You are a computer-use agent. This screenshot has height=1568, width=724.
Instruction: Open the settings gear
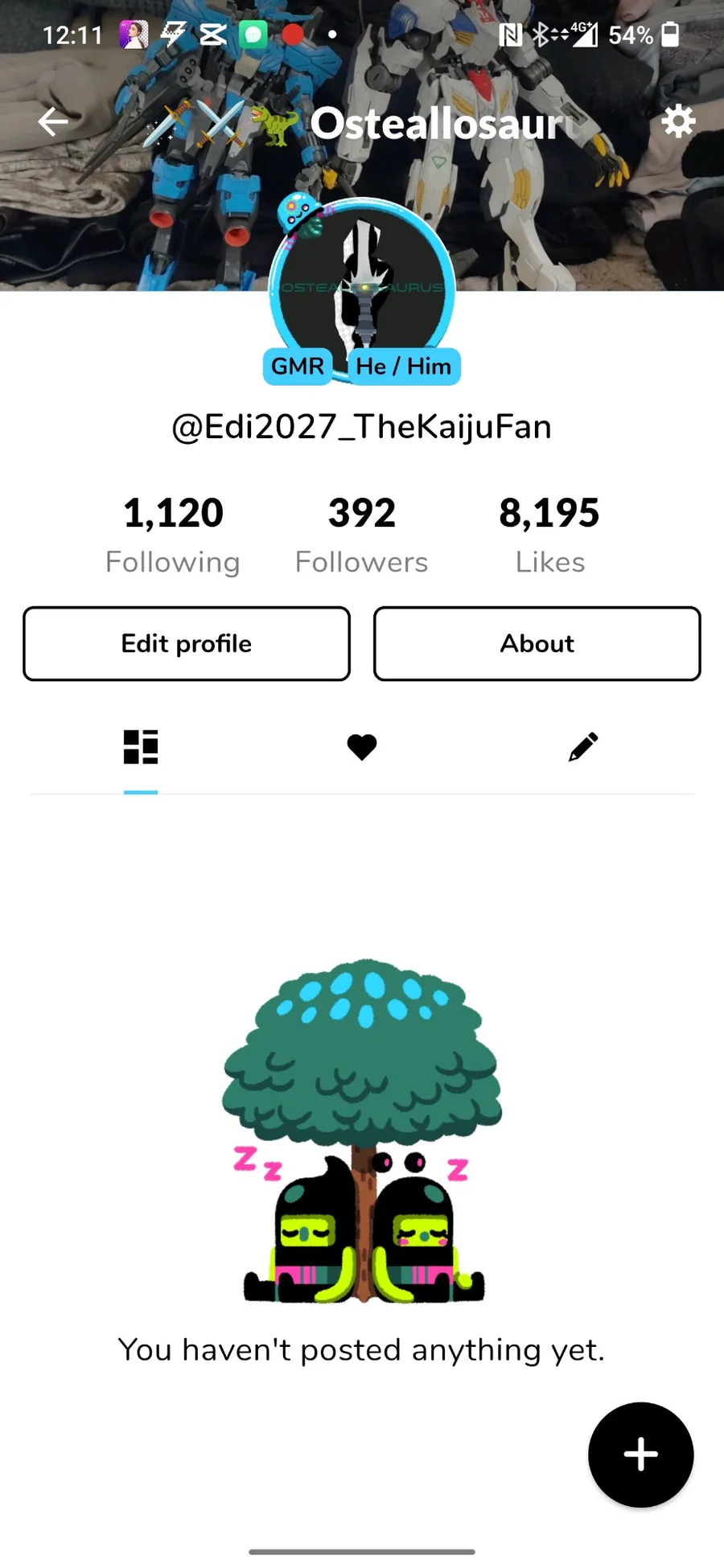point(677,122)
